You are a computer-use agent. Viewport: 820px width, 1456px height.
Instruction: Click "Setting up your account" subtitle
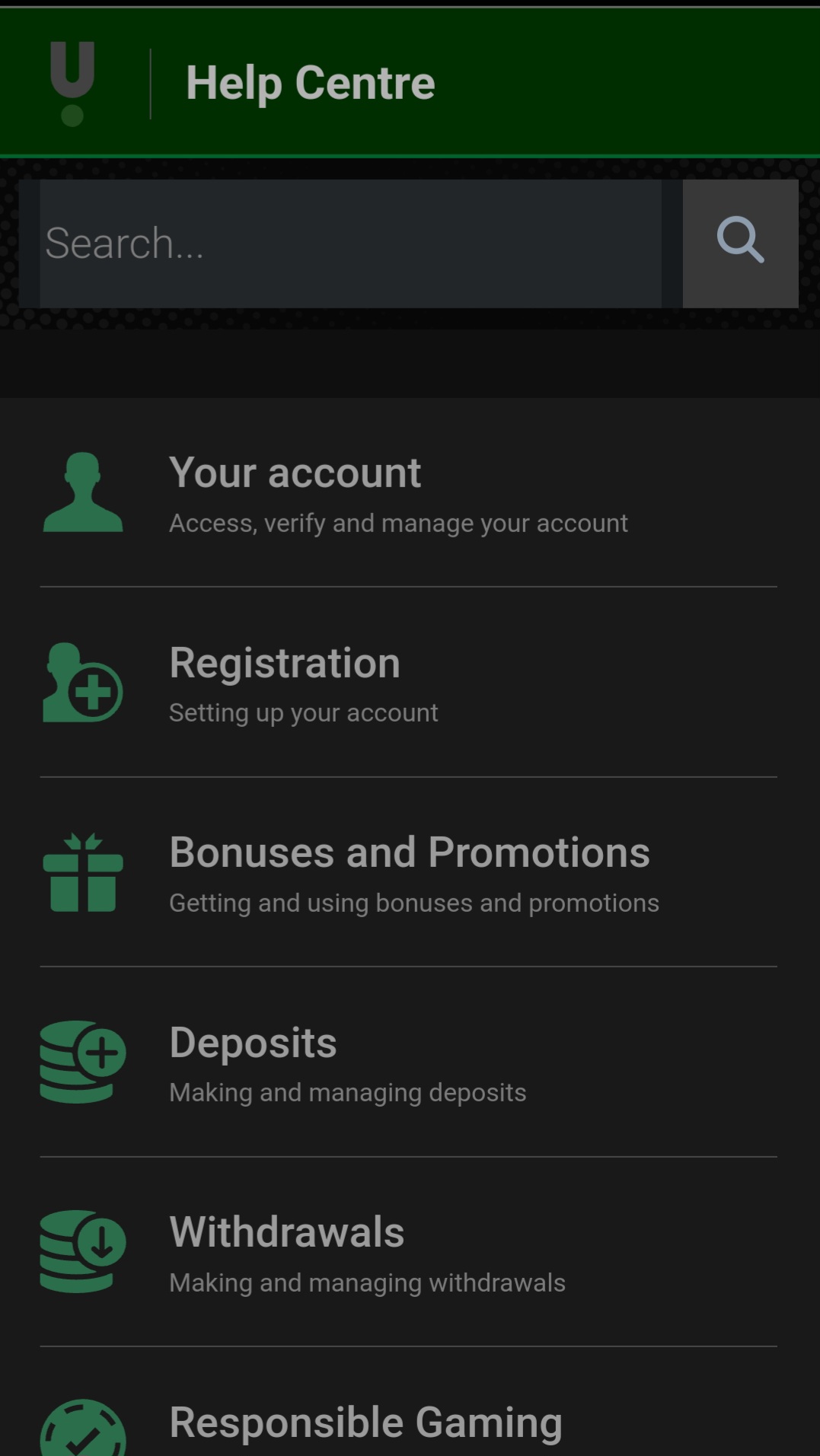pyautogui.click(x=303, y=712)
